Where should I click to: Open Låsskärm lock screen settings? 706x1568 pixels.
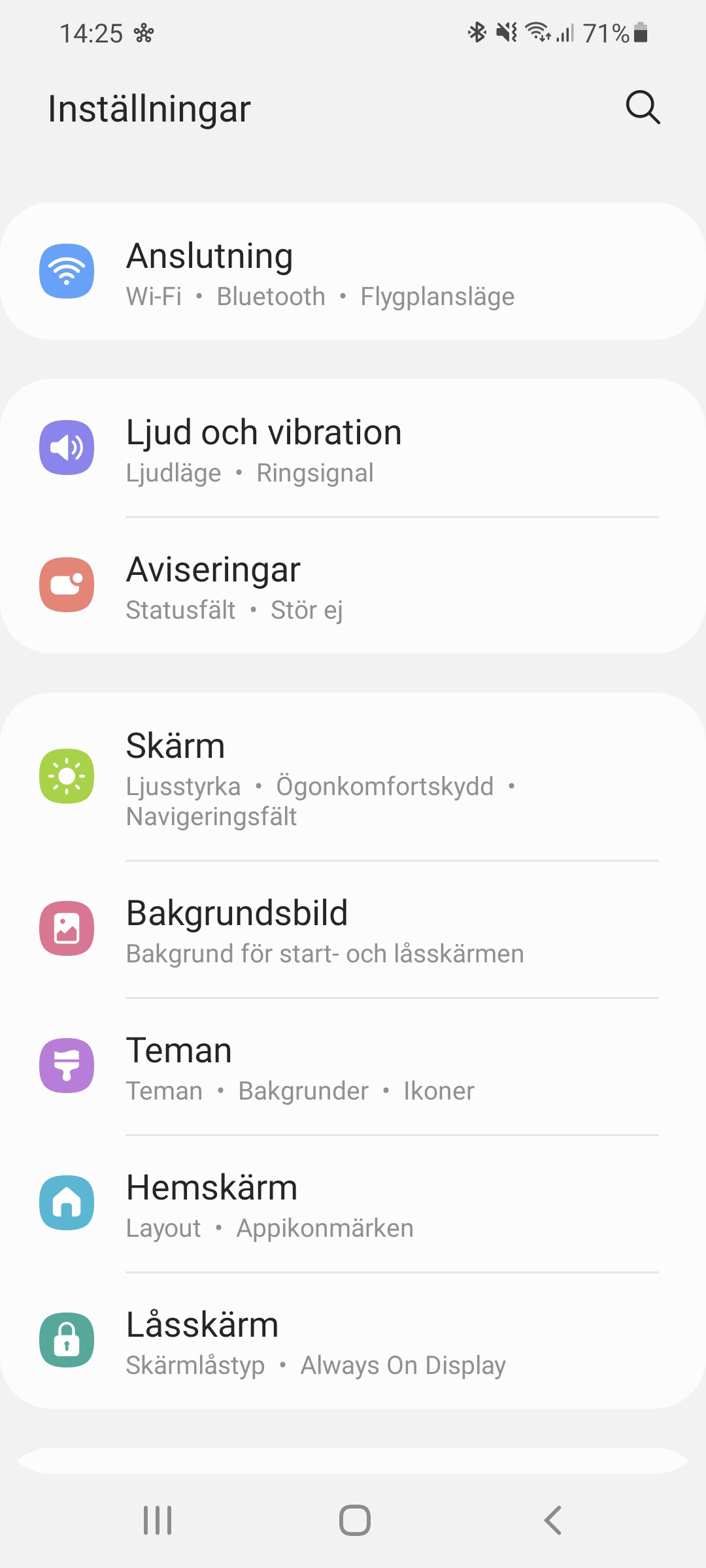pos(353,1342)
